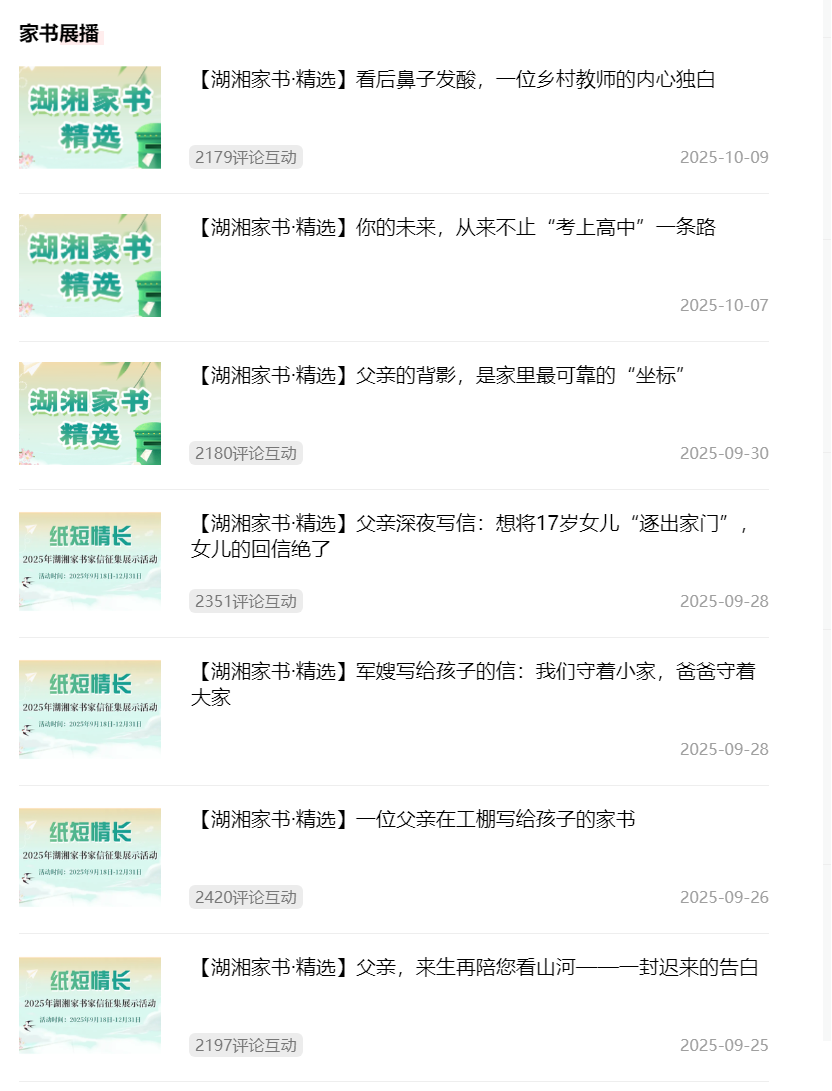
Task: Open the father's letter written in 工棚
Action: tap(413, 820)
